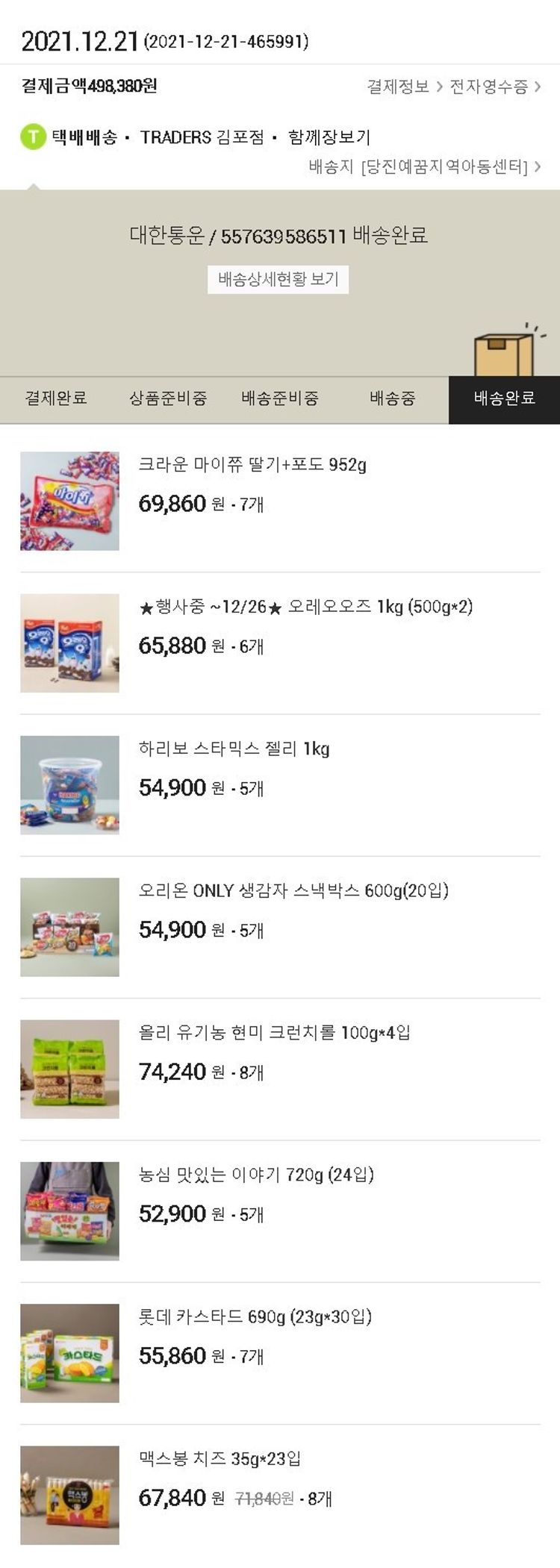
Task: View 올리 유기농 현미 크런치롤 product
Action: (274, 1033)
